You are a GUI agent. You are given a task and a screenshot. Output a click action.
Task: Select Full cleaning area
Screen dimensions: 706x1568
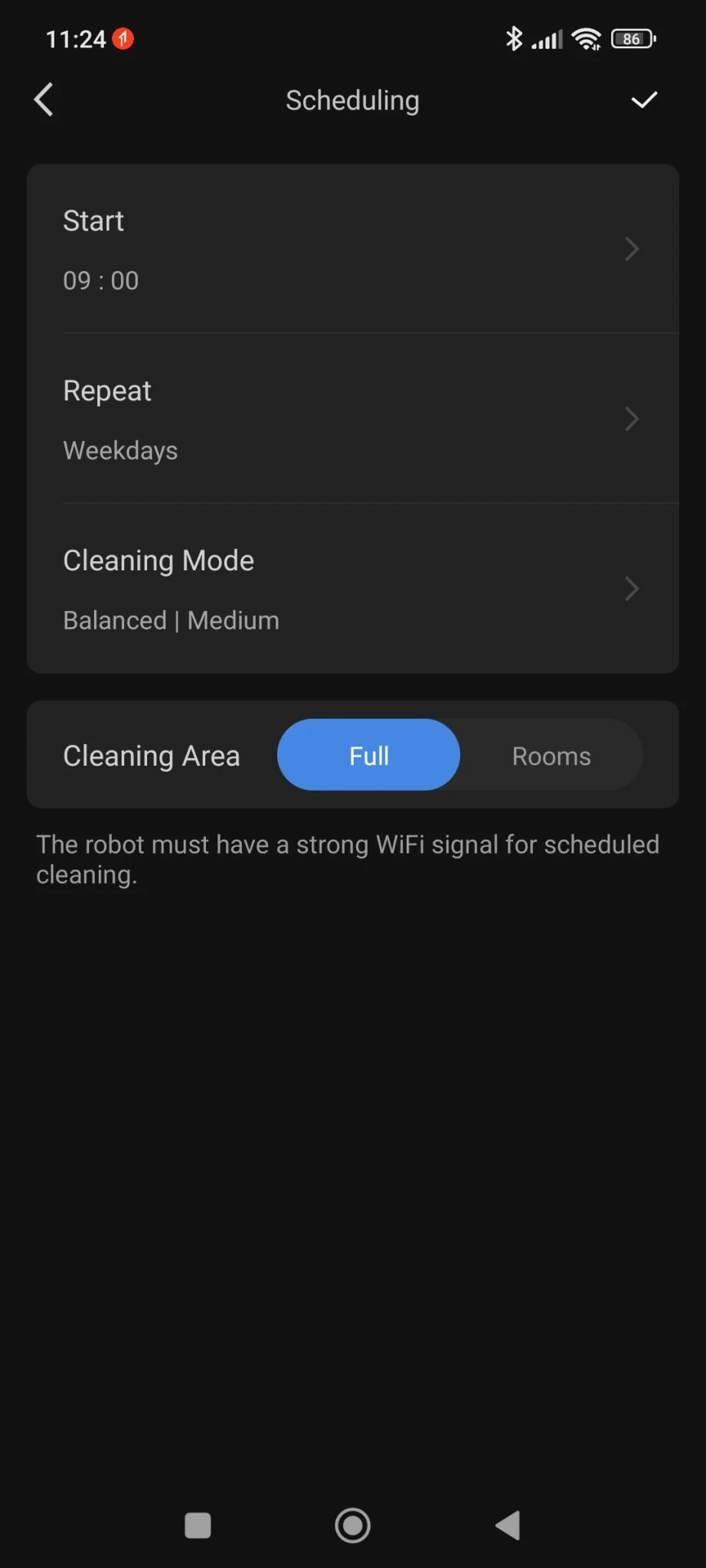pos(369,755)
